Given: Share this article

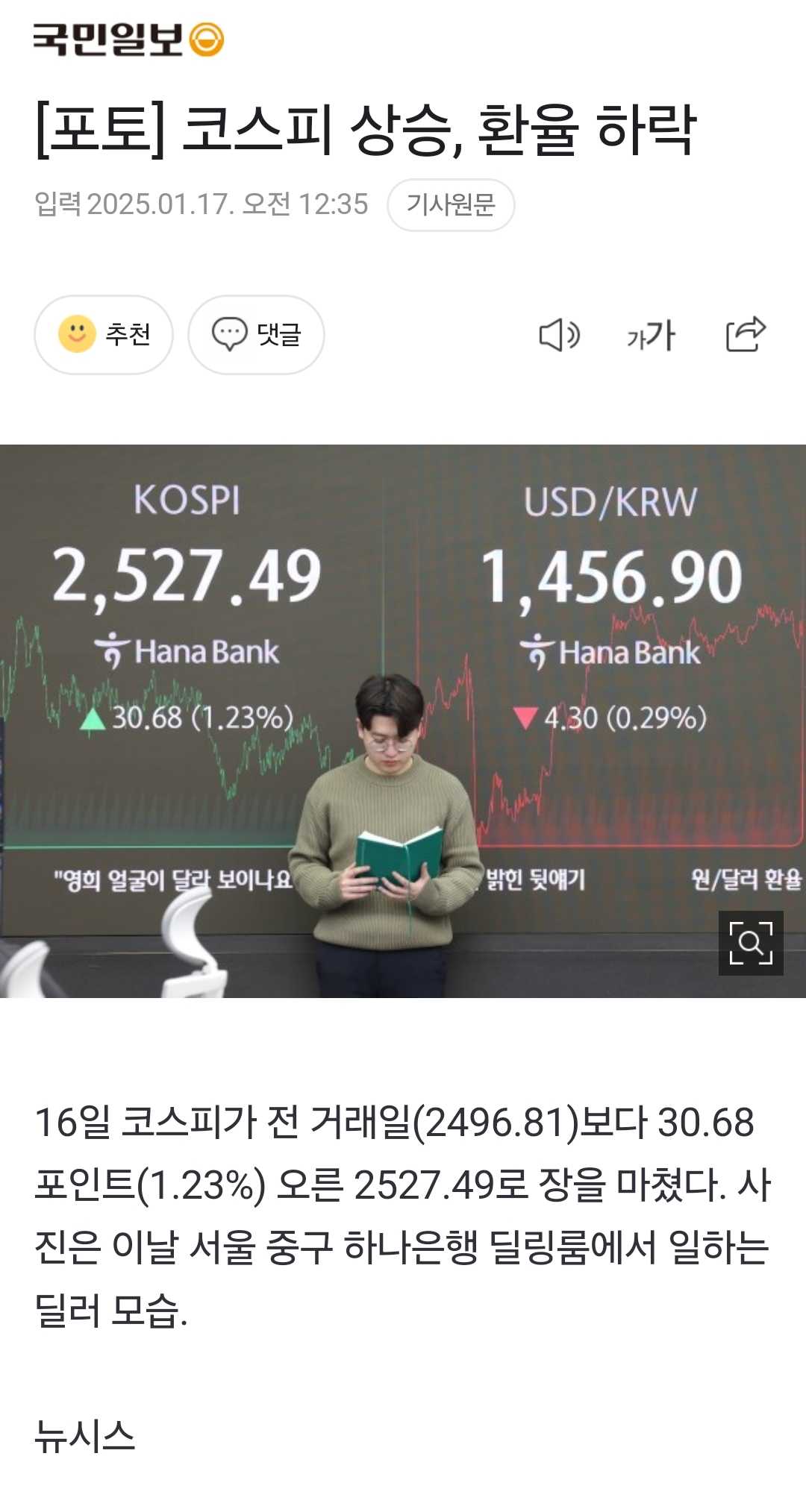Looking at the screenshot, I should click(746, 334).
